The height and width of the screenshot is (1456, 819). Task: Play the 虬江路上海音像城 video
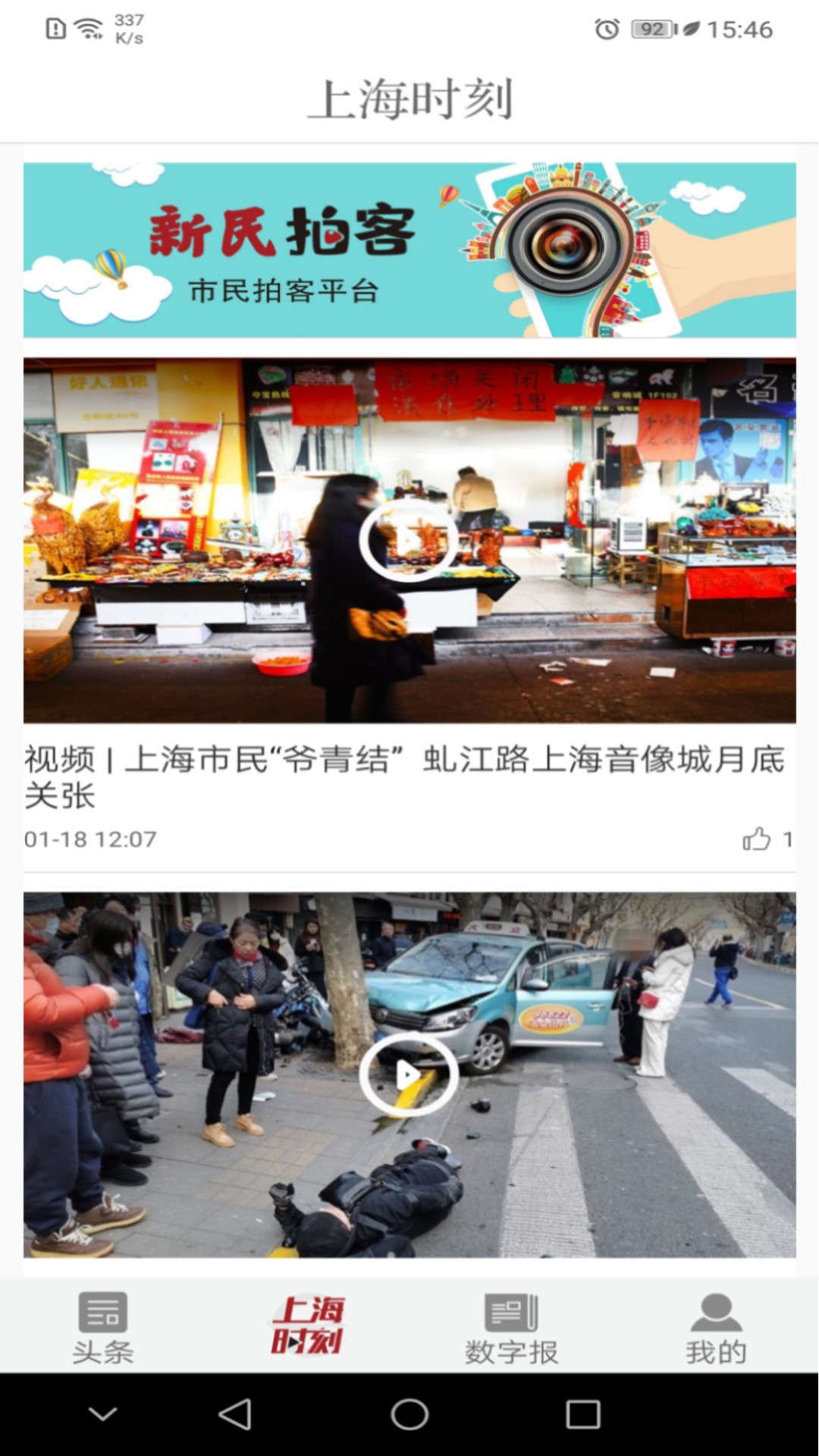[408, 541]
